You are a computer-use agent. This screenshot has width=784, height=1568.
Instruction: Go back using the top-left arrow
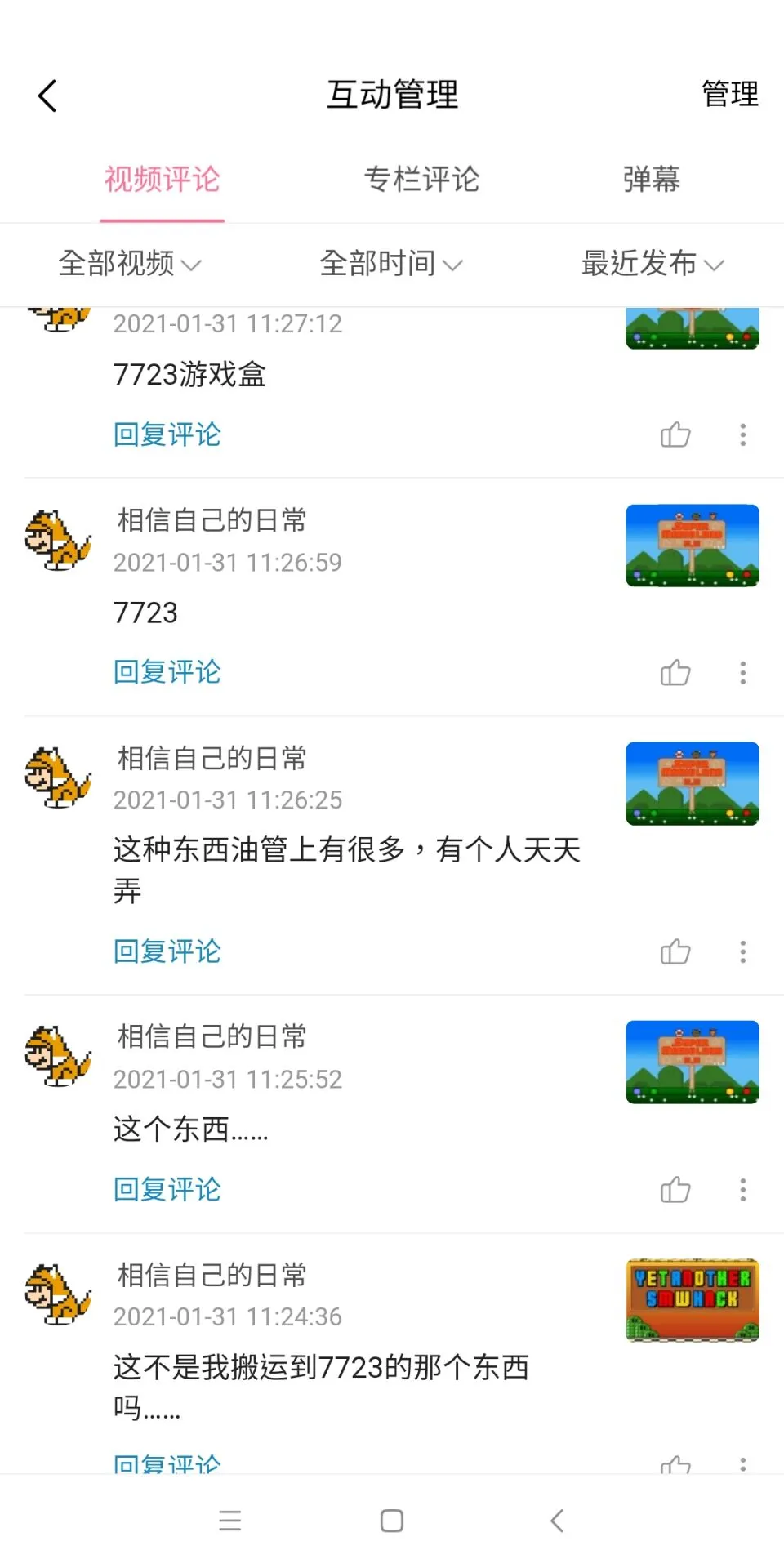tap(47, 96)
